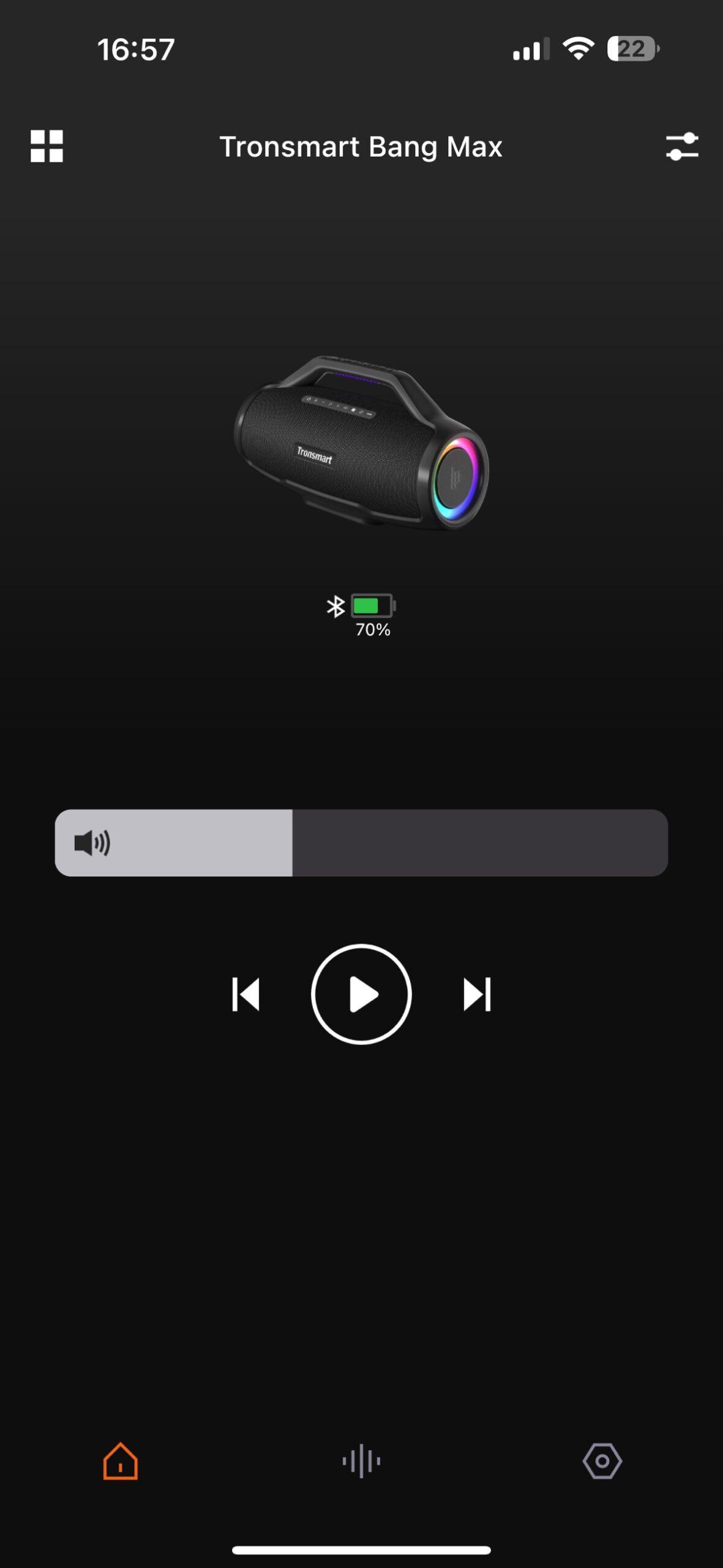
Task: Switch to the settings tab
Action: tap(602, 1461)
